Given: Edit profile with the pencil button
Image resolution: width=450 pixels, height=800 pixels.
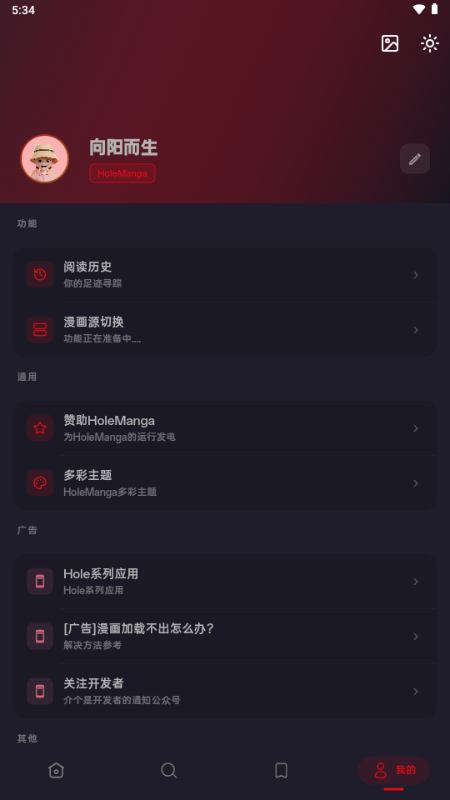Looking at the screenshot, I should coord(415,159).
